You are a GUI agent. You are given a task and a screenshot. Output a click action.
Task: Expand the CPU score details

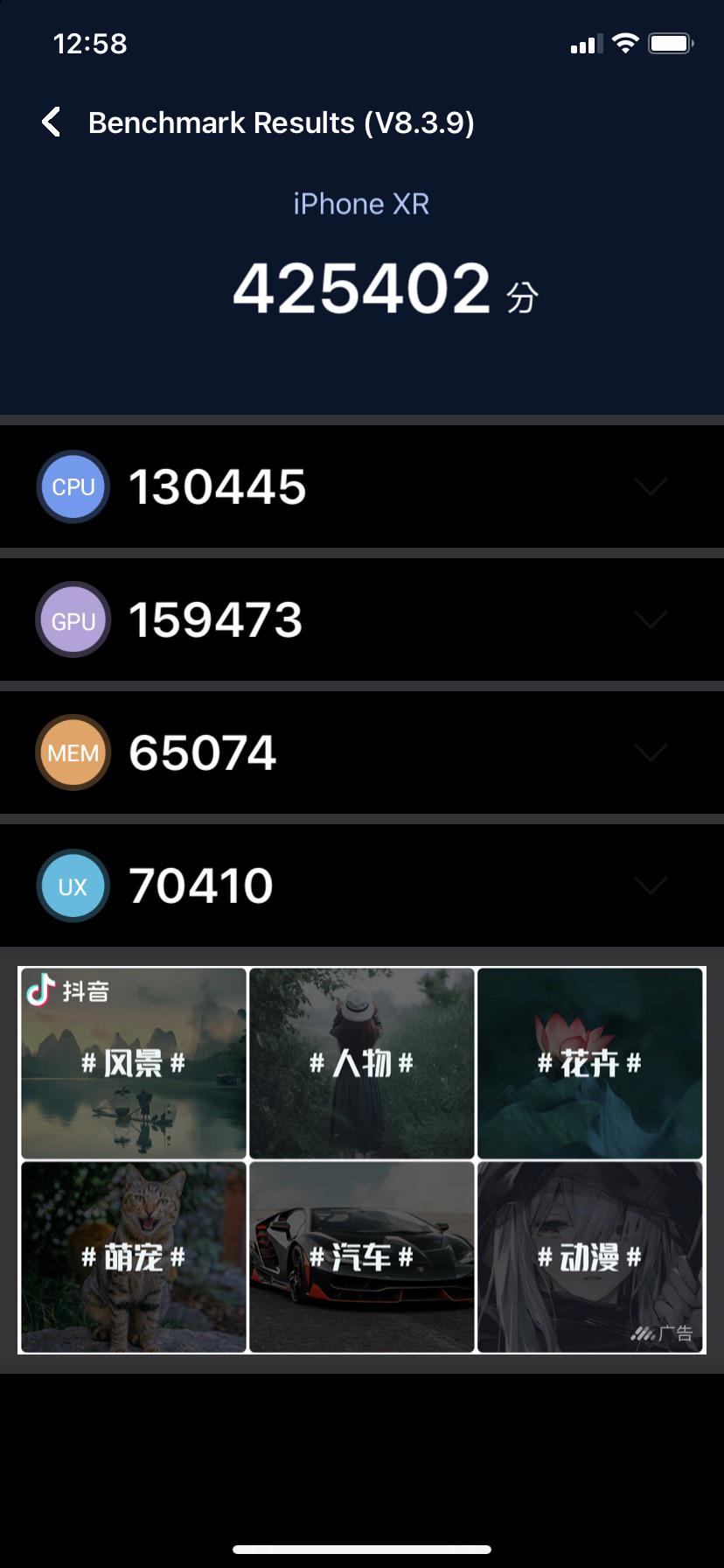point(650,486)
